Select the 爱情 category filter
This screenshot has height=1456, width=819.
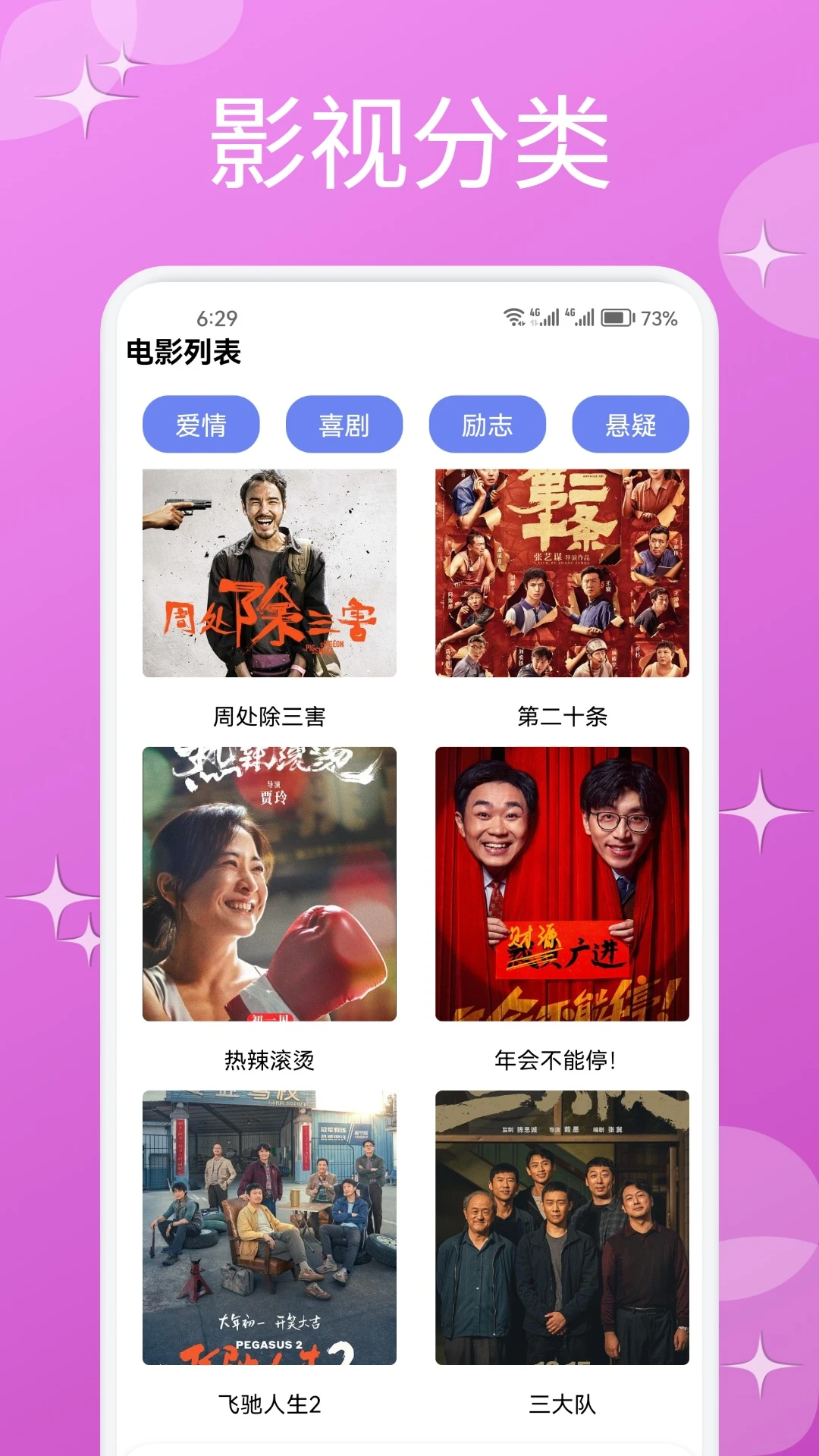[x=200, y=425]
